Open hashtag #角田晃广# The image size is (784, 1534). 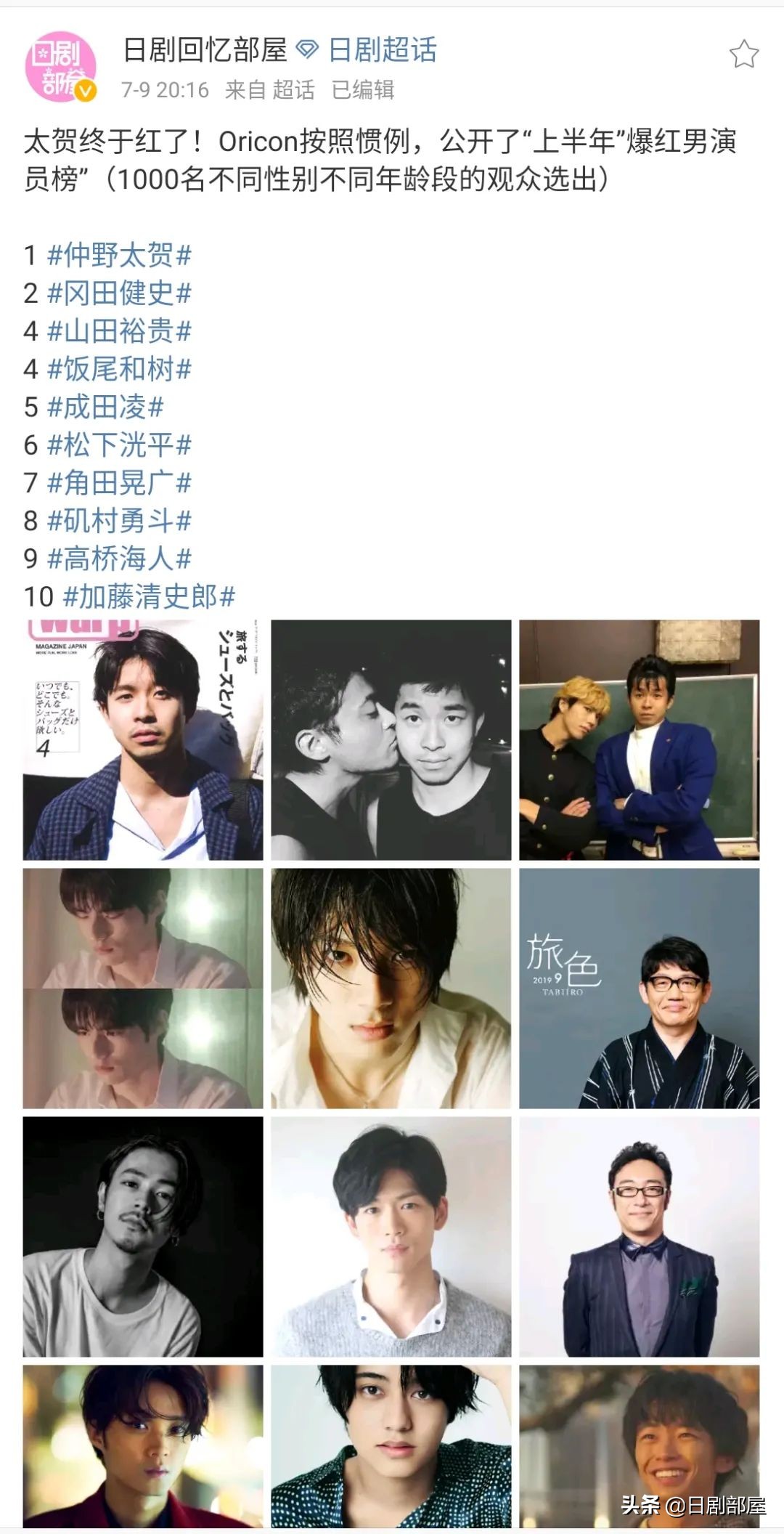click(x=119, y=483)
